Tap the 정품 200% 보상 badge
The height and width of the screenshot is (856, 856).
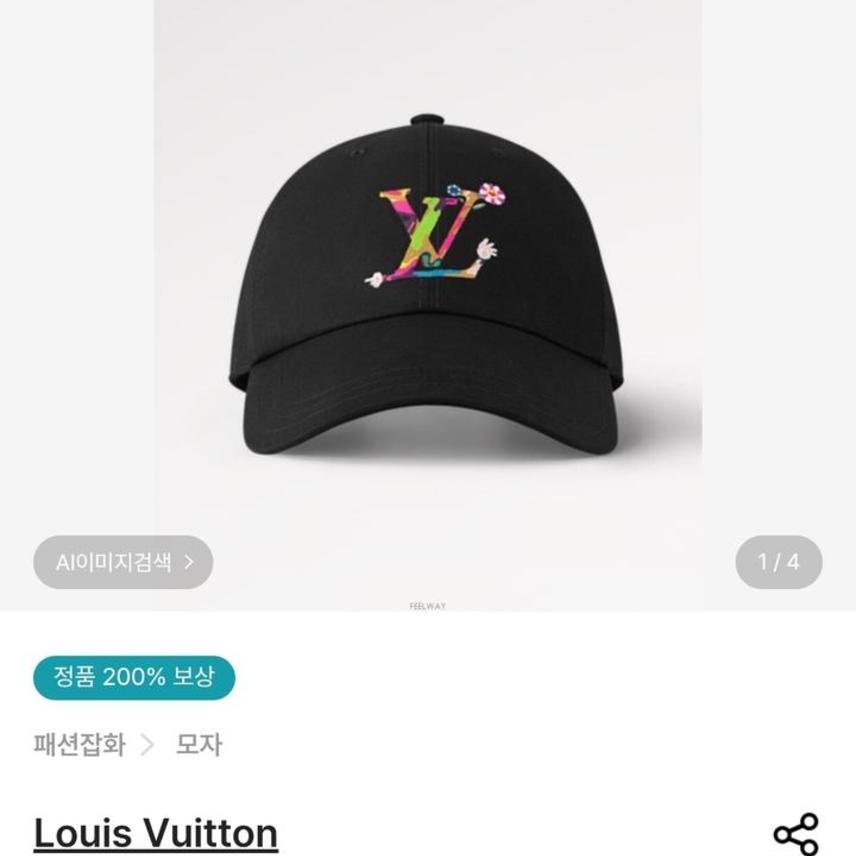(134, 677)
